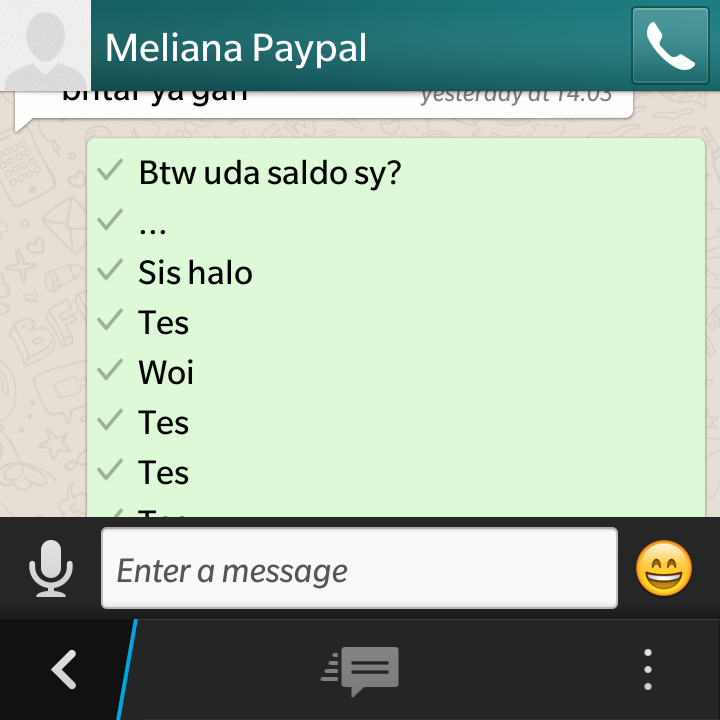This screenshot has height=720, width=720.
Task: Open the chats list icon
Action: pos(361,670)
